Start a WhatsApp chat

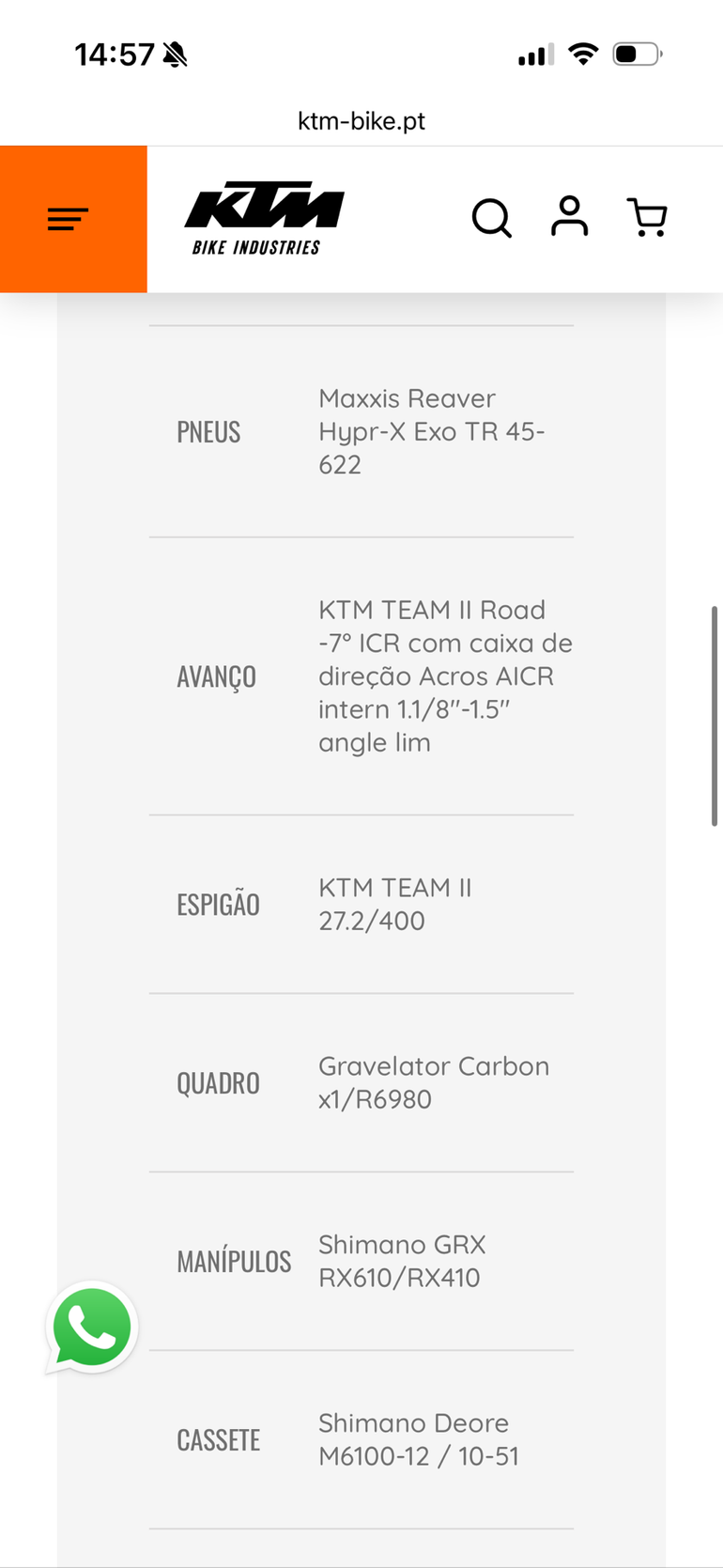pyautogui.click(x=92, y=1327)
